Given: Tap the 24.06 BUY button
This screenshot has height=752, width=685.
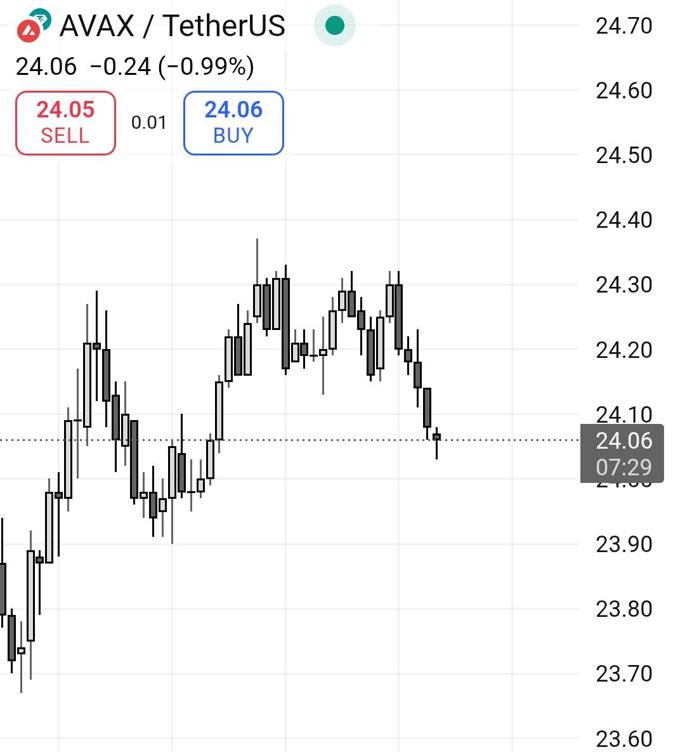Looking at the screenshot, I should 233,123.
